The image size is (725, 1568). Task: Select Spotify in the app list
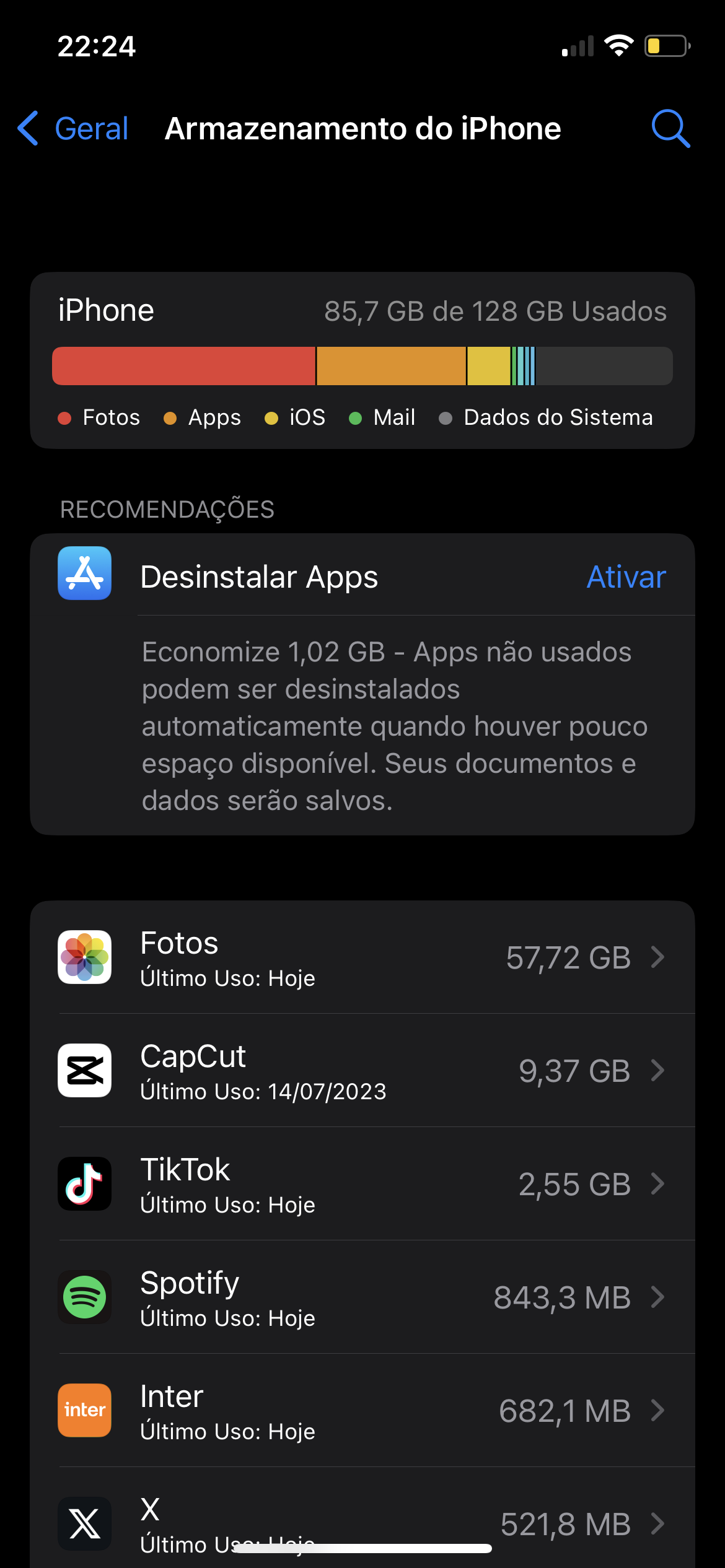(x=362, y=1297)
